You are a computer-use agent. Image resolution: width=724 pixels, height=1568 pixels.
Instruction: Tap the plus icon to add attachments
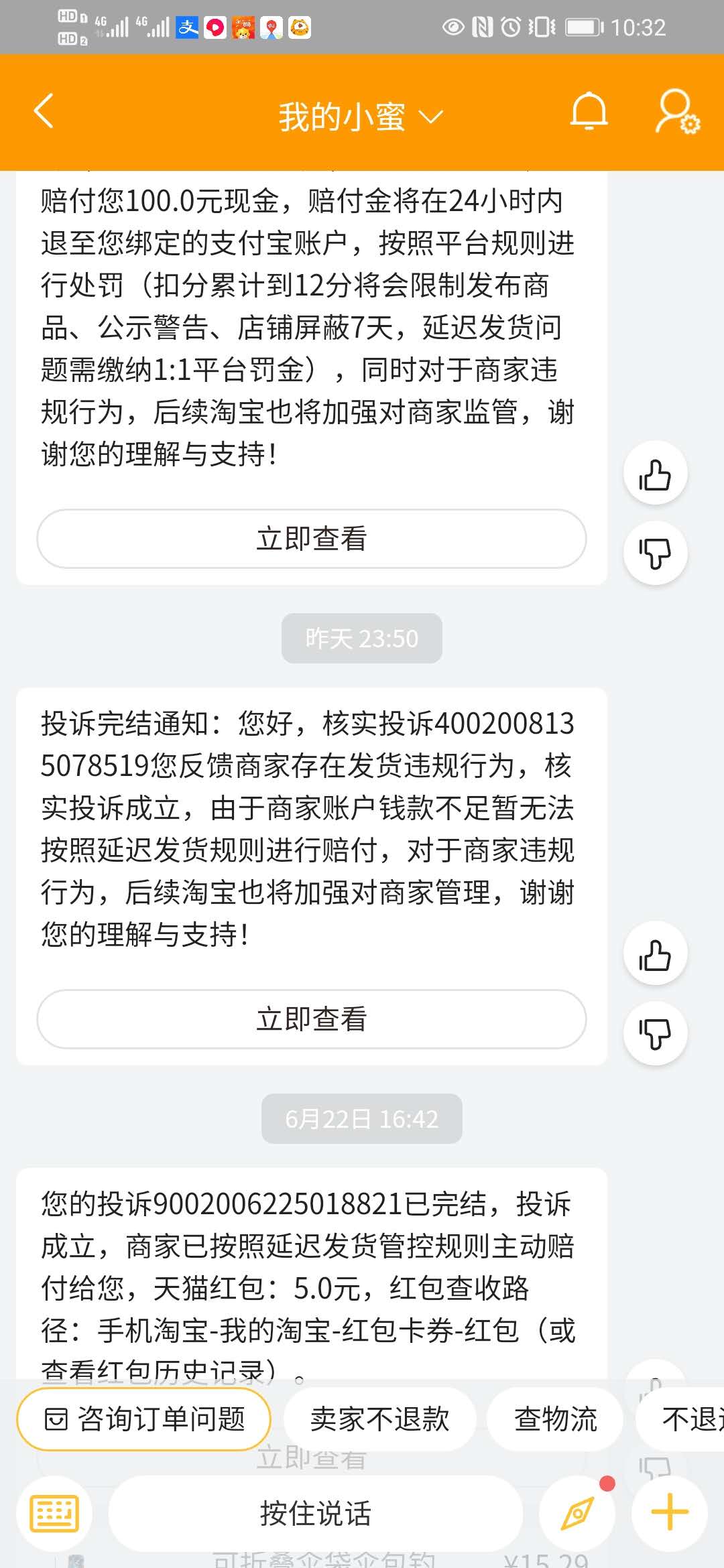pos(668,1512)
